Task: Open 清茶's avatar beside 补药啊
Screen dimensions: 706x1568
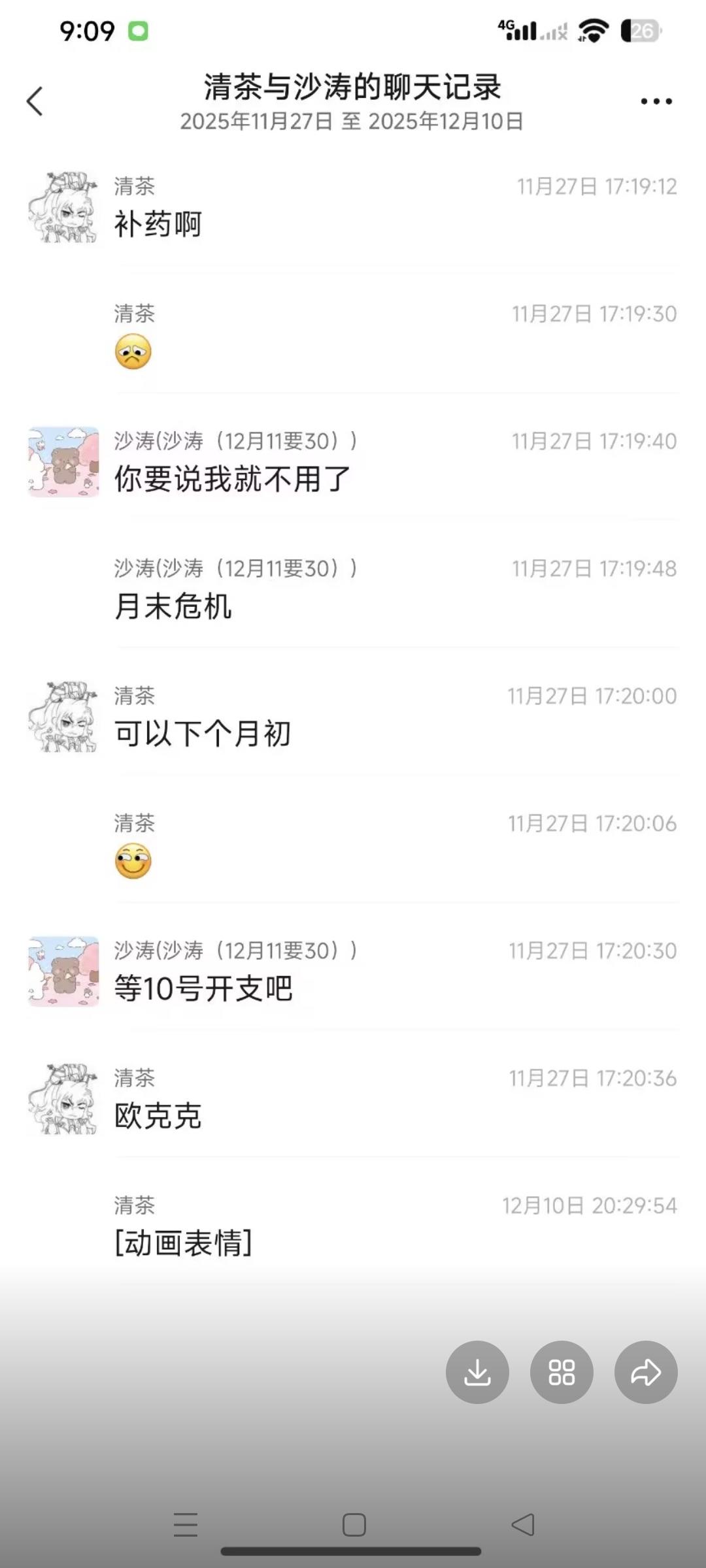Action: pos(63,207)
